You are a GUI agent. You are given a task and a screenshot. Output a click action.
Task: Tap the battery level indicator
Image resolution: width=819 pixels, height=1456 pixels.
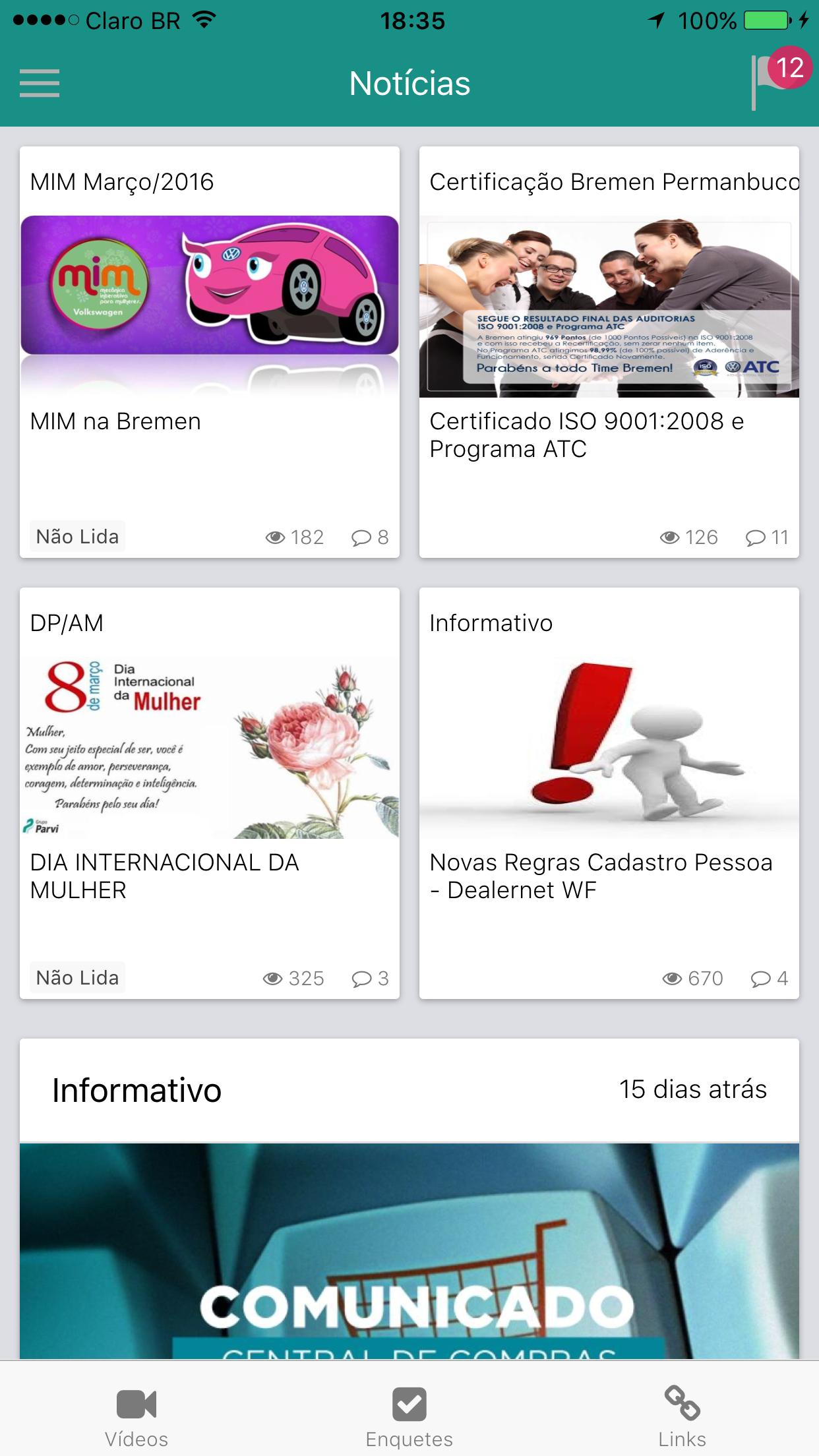pos(765,21)
